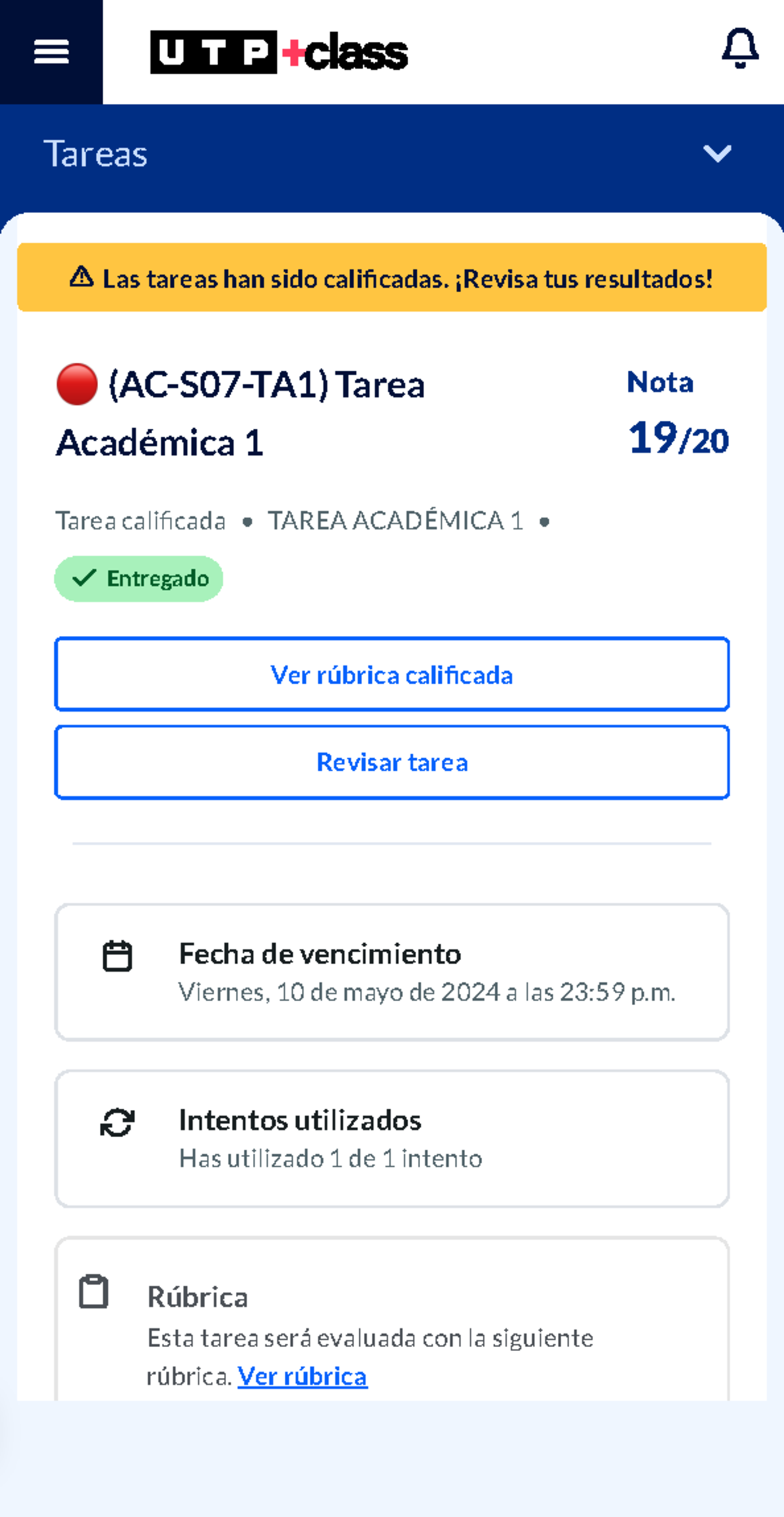Image resolution: width=784 pixels, height=1517 pixels.
Task: Click the bullet separator after Tarea calificada
Action: click(248, 521)
